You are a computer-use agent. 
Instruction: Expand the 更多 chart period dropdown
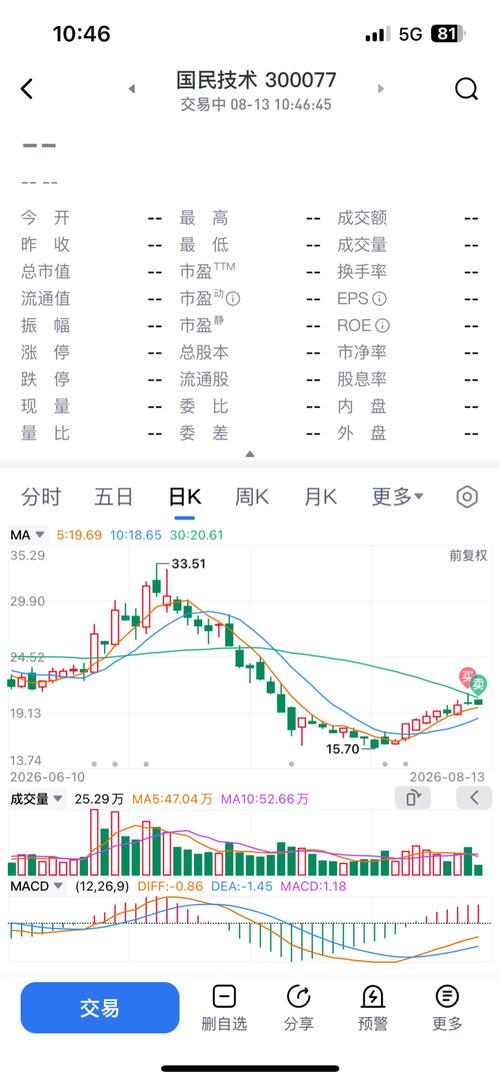397,497
